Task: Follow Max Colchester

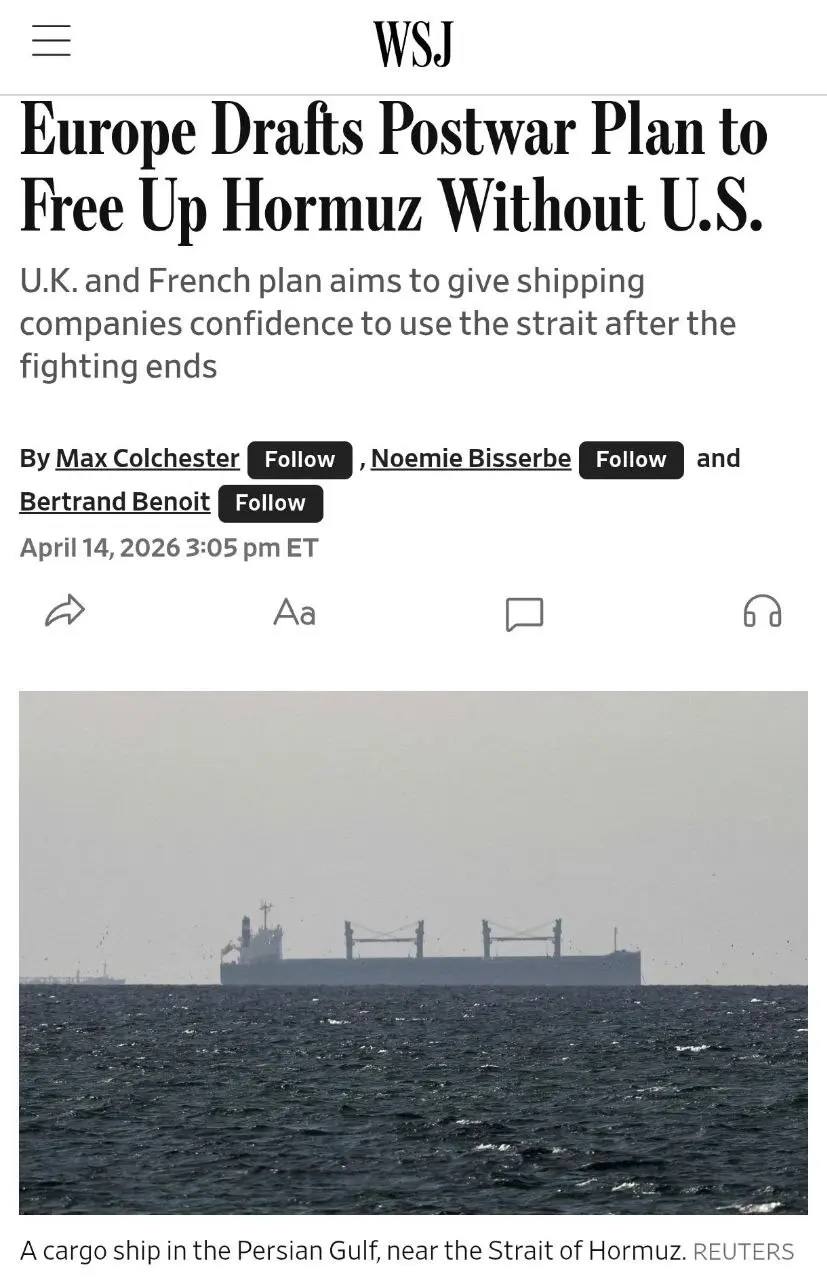Action: pyautogui.click(x=300, y=460)
